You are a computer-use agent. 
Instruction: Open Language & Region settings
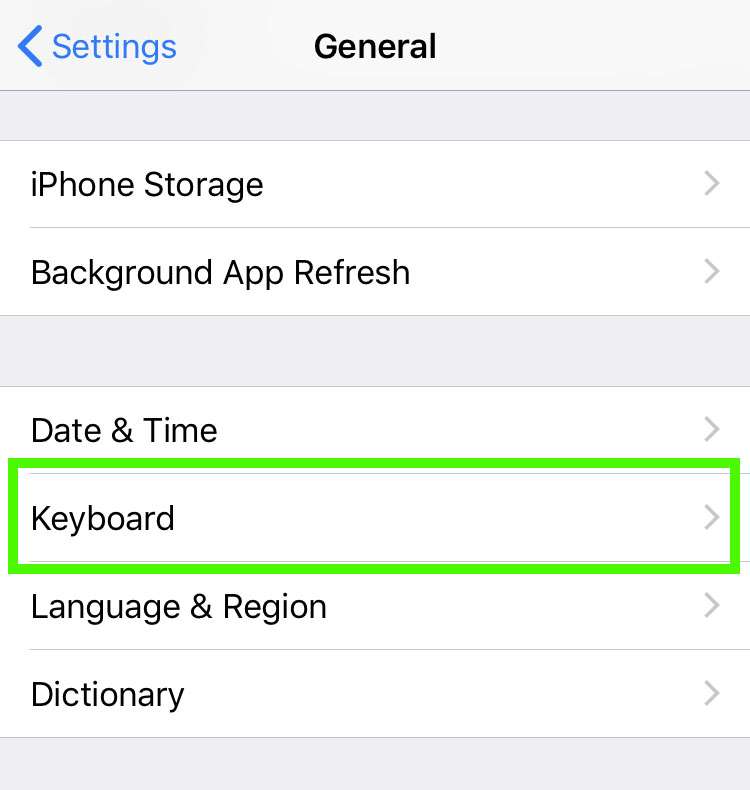click(375, 606)
